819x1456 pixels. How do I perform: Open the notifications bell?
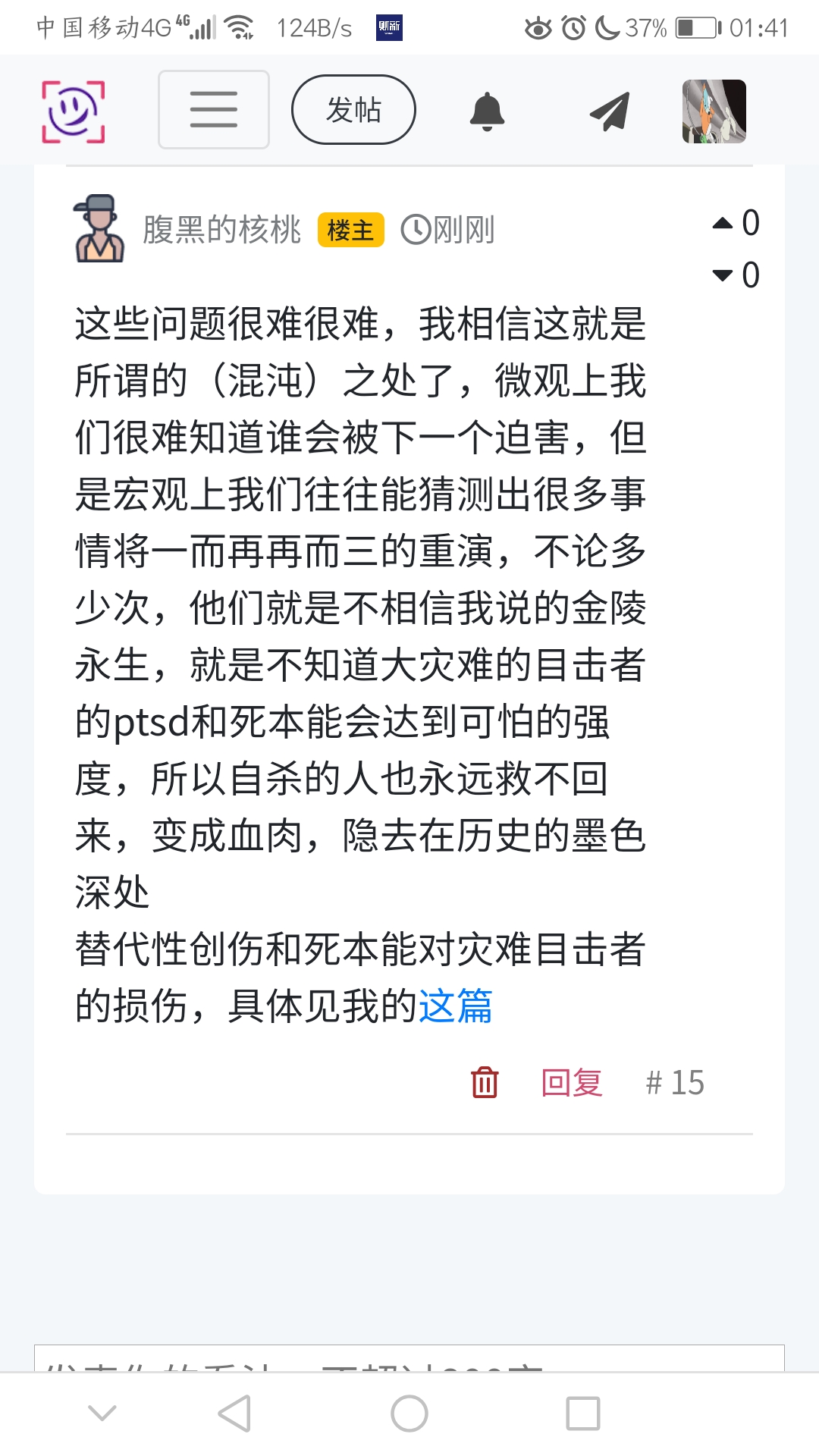[x=487, y=111]
